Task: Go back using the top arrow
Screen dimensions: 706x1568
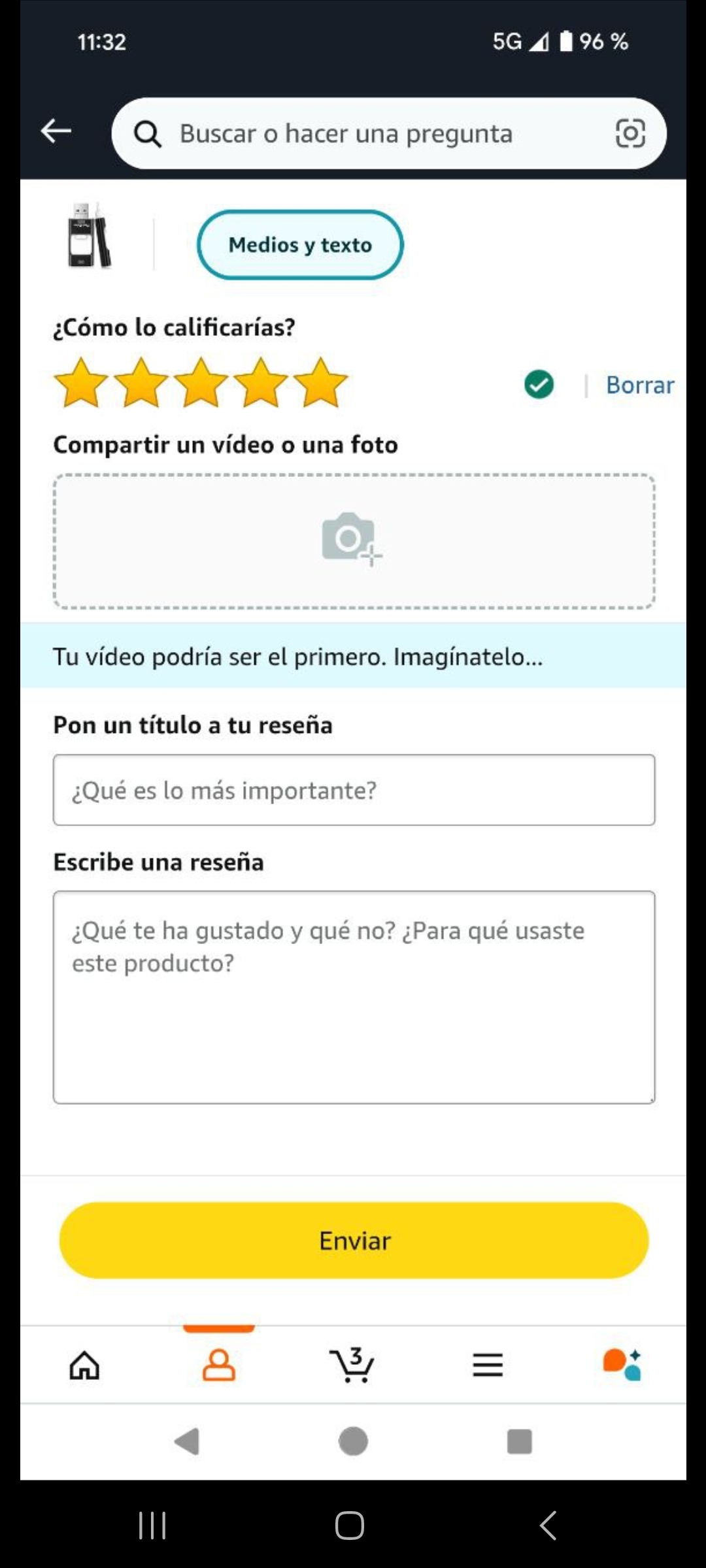Action: click(x=56, y=131)
